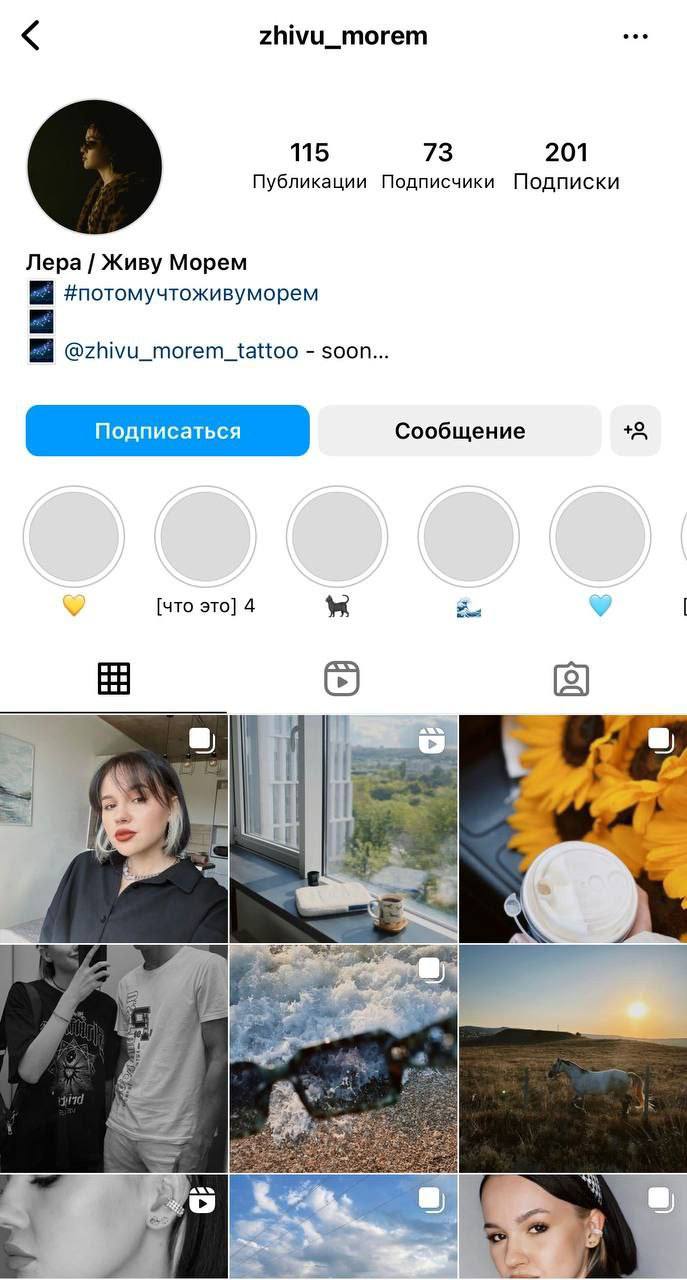Open the Подписчики followers list
The height and width of the screenshot is (1280, 687).
tap(438, 165)
